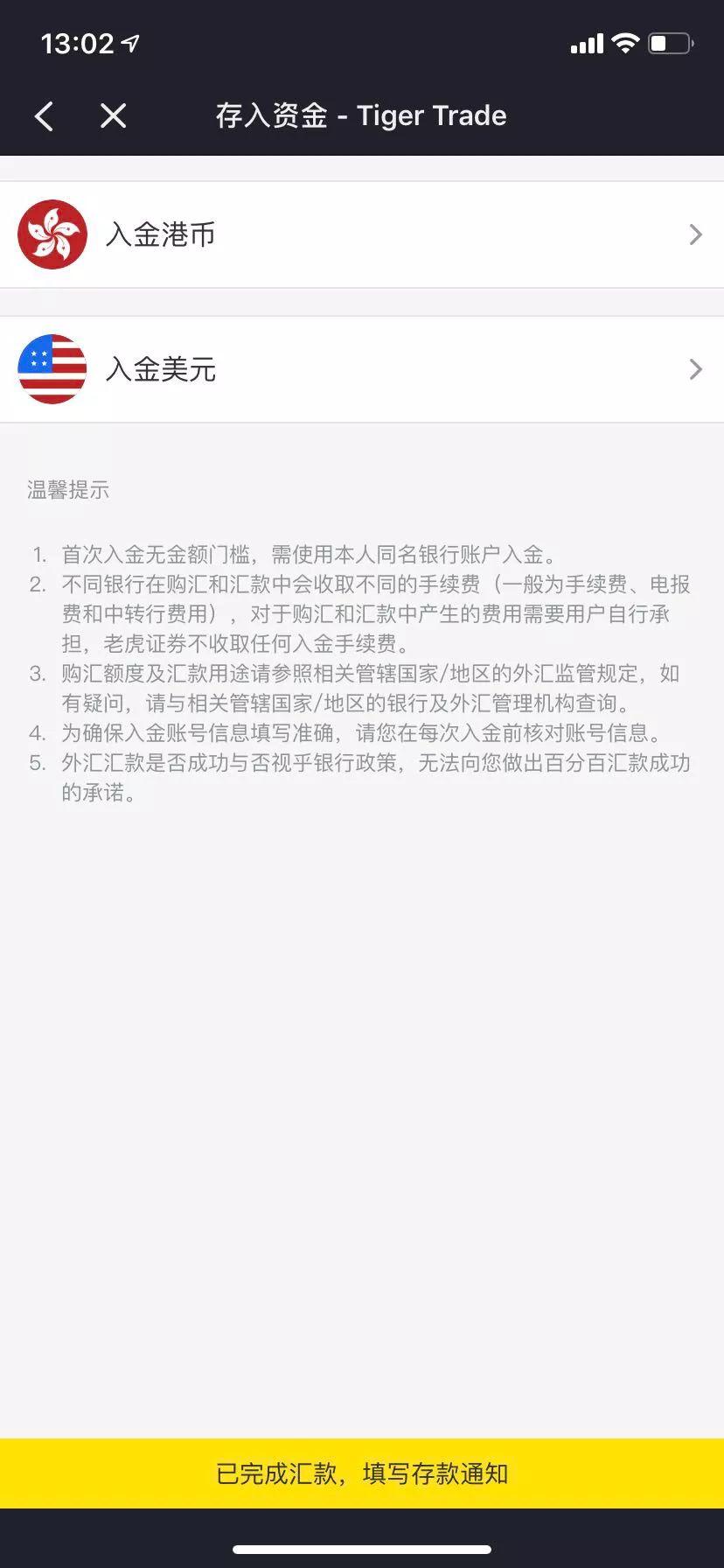Tap 已完成汇款，填写存款通知 button
The height and width of the screenshot is (1568, 724).
(362, 1473)
